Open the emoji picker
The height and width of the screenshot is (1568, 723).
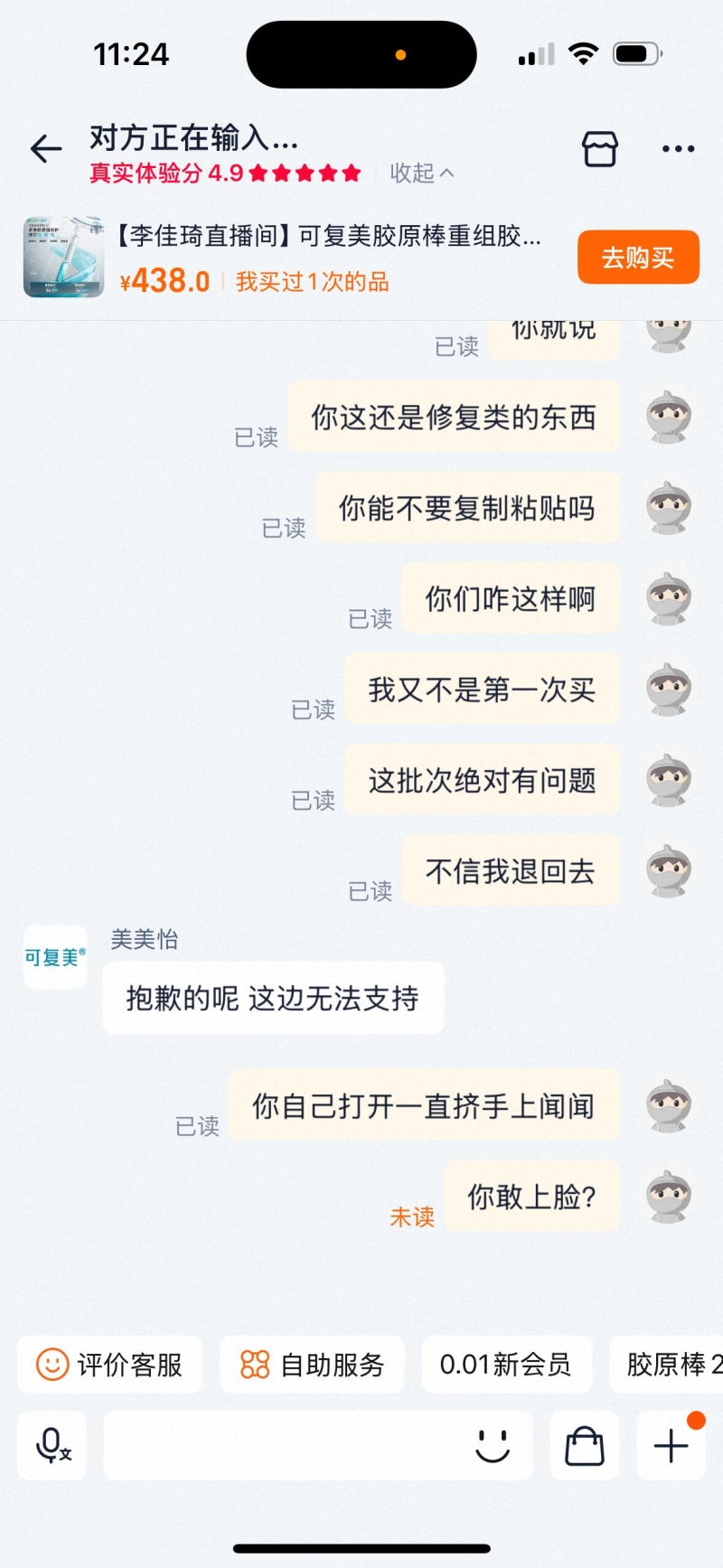493,1446
